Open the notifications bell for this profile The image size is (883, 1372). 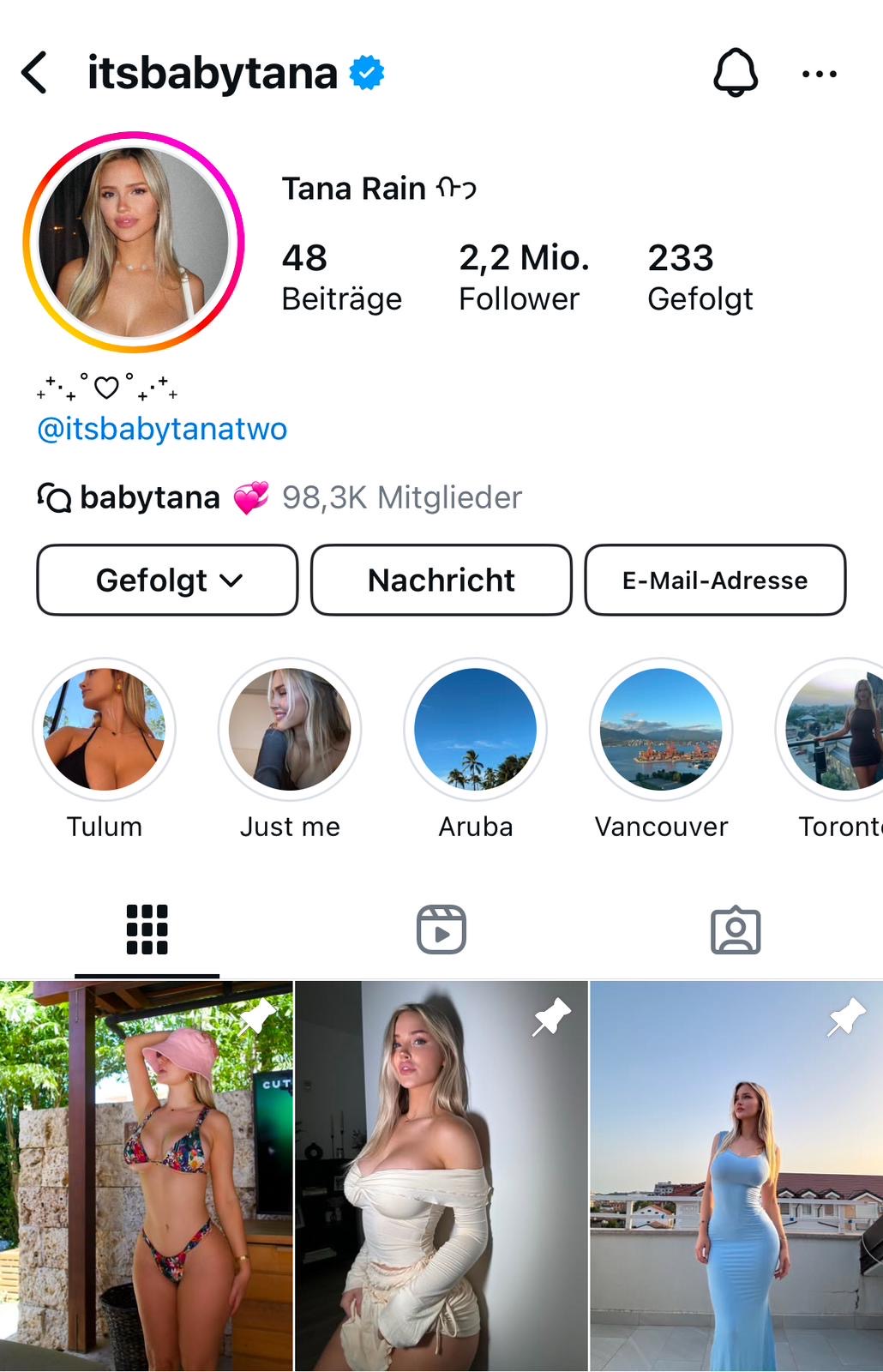(736, 73)
